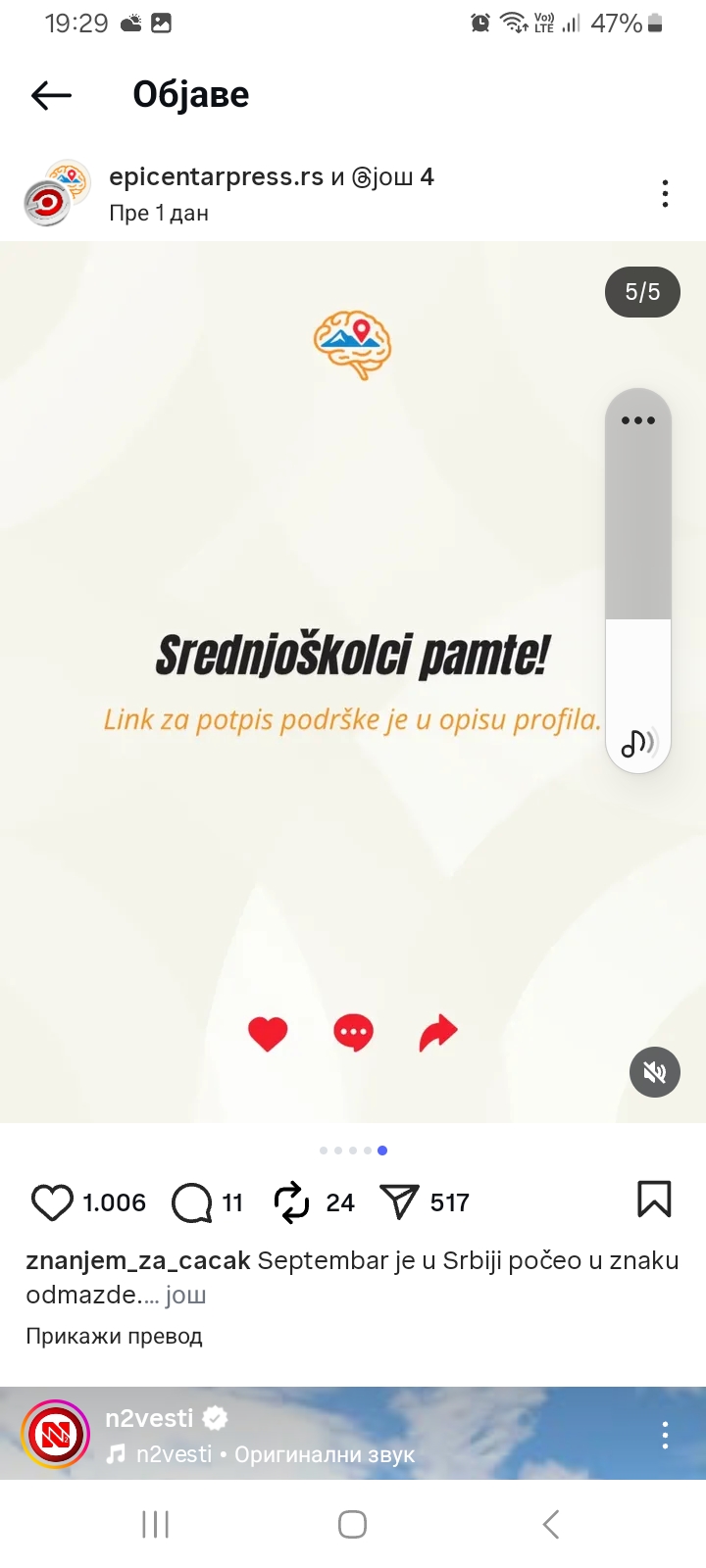Unmute the video sound
The width and height of the screenshot is (706, 1568).
(x=654, y=1072)
